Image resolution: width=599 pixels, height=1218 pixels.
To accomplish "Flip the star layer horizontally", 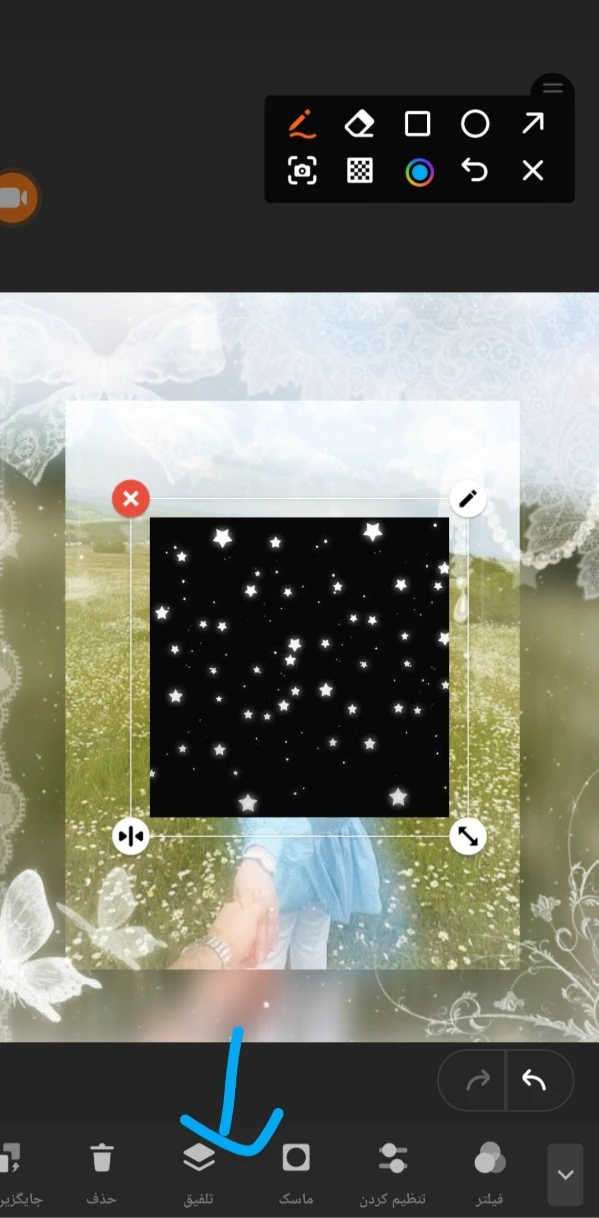I will click(131, 836).
